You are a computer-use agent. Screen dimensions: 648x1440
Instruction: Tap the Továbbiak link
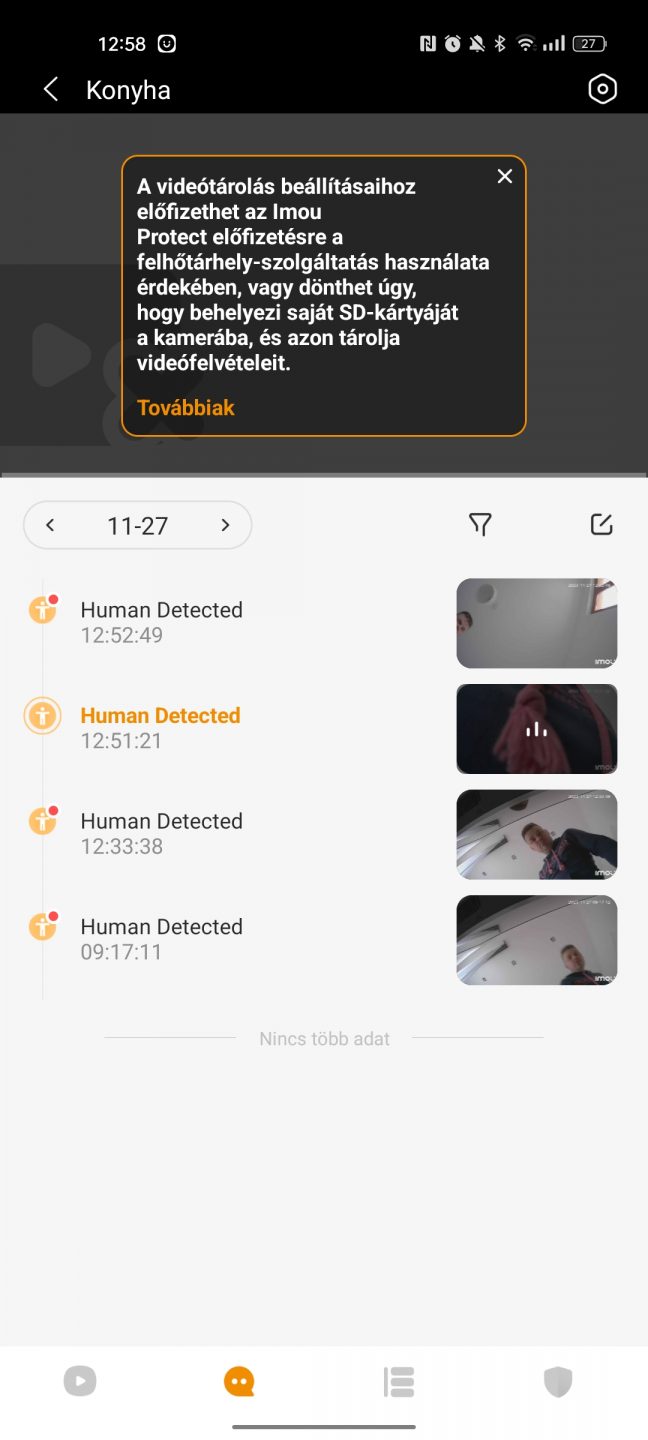[x=186, y=407]
